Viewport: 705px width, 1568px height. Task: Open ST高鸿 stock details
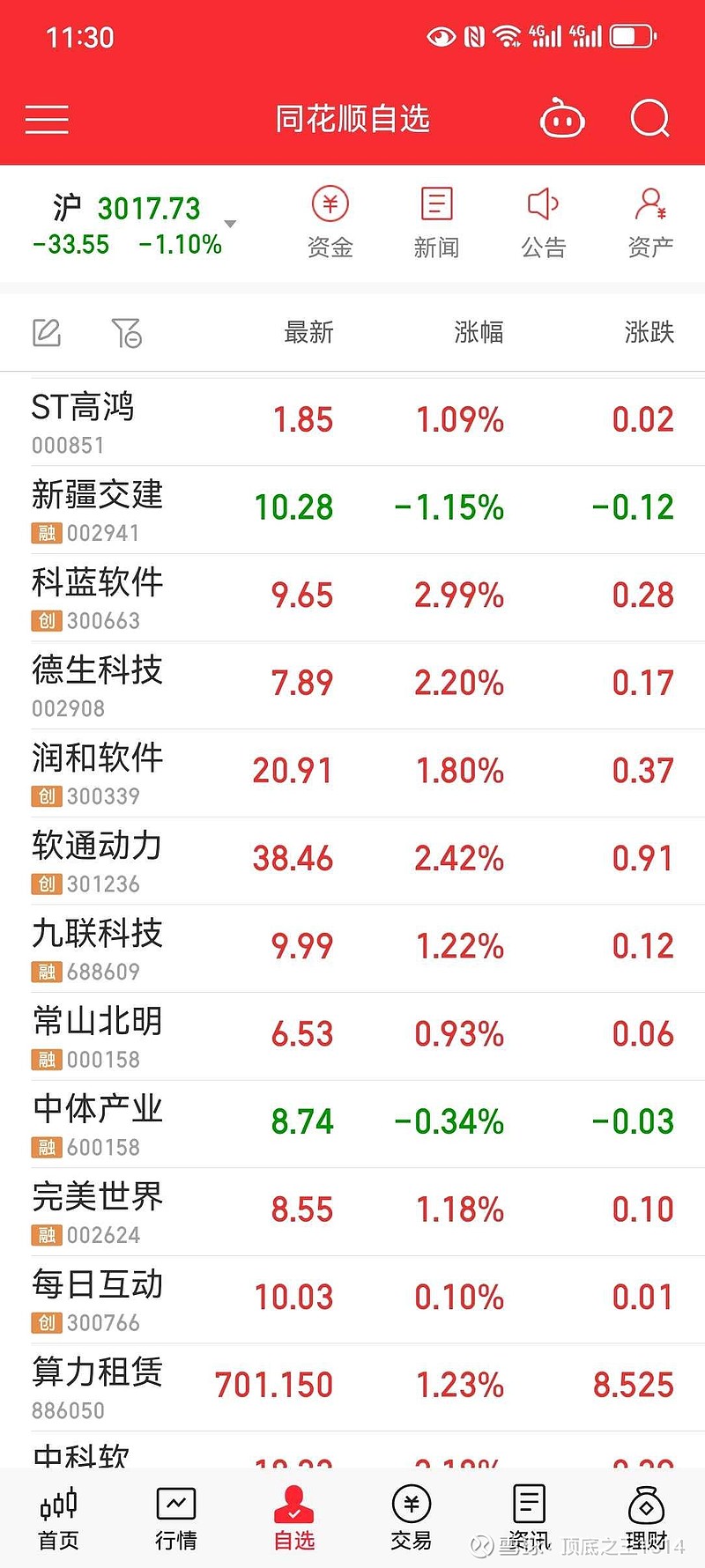352,422
